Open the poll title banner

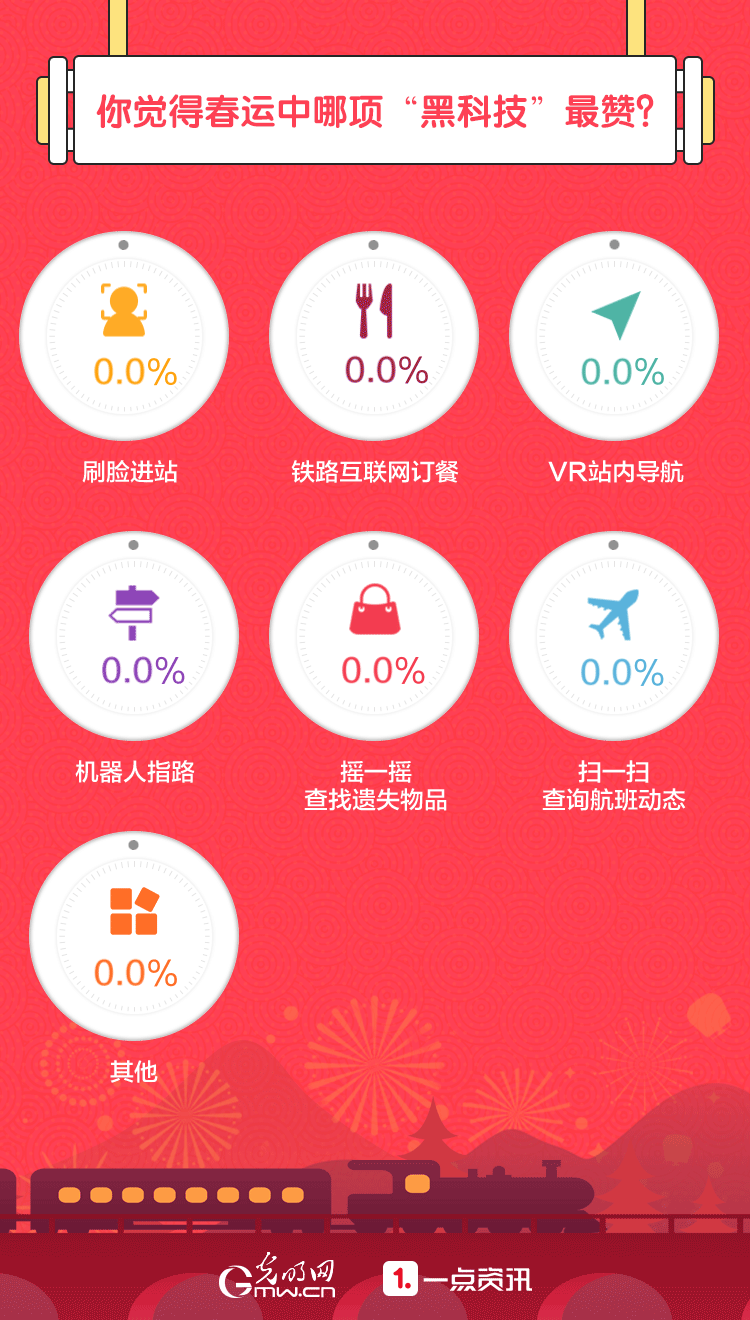(375, 110)
